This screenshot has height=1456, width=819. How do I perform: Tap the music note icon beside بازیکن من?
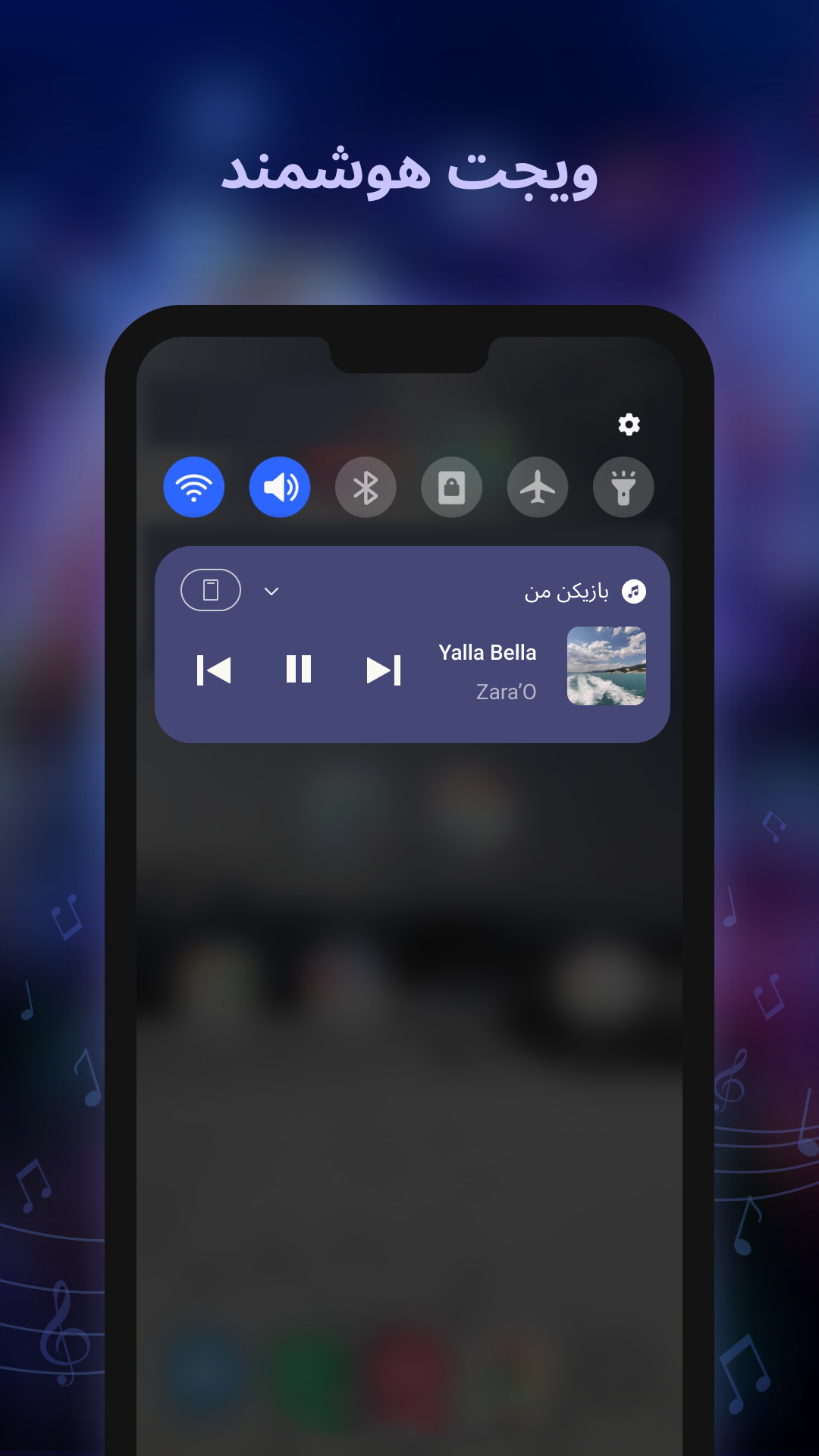(634, 591)
